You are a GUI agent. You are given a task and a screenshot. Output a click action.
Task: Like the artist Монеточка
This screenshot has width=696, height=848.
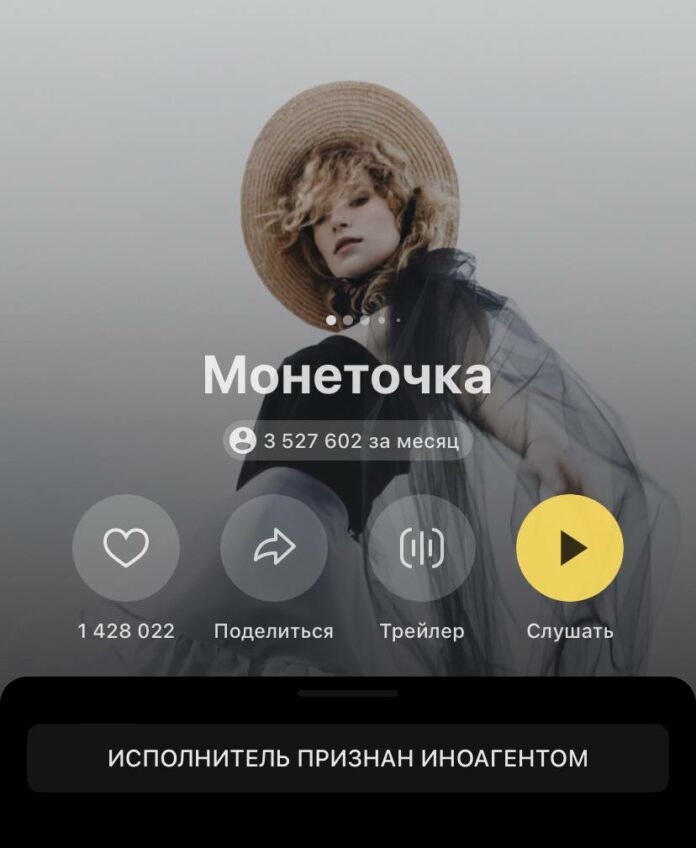(x=126, y=548)
